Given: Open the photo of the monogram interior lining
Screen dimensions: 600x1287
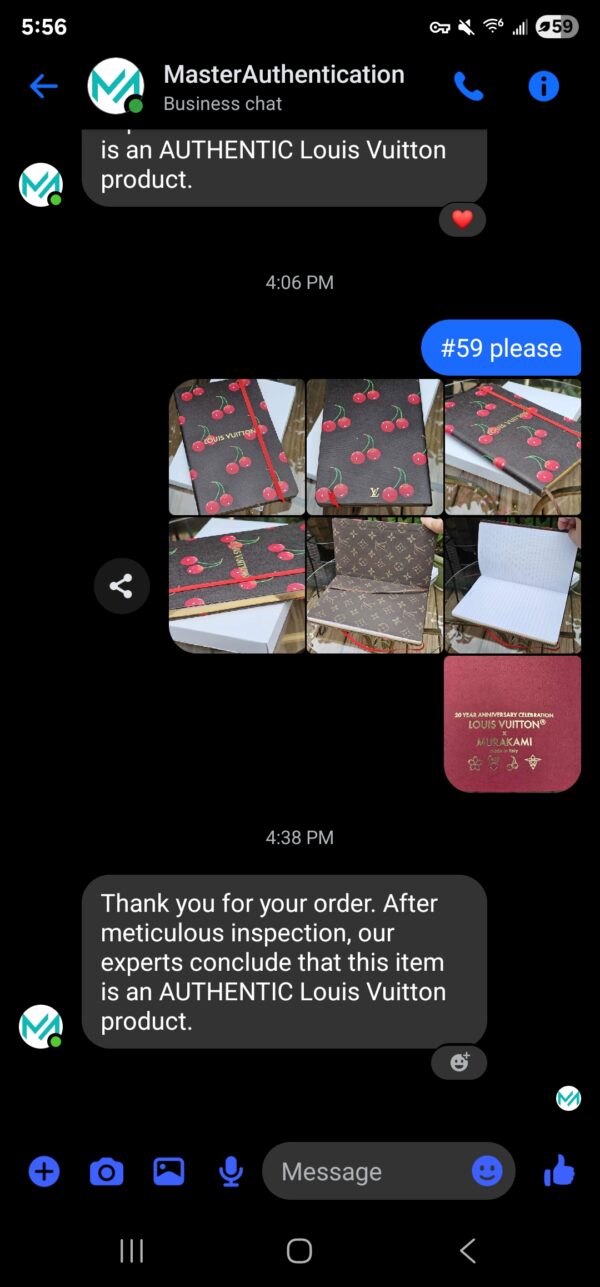Looking at the screenshot, I should (x=374, y=585).
